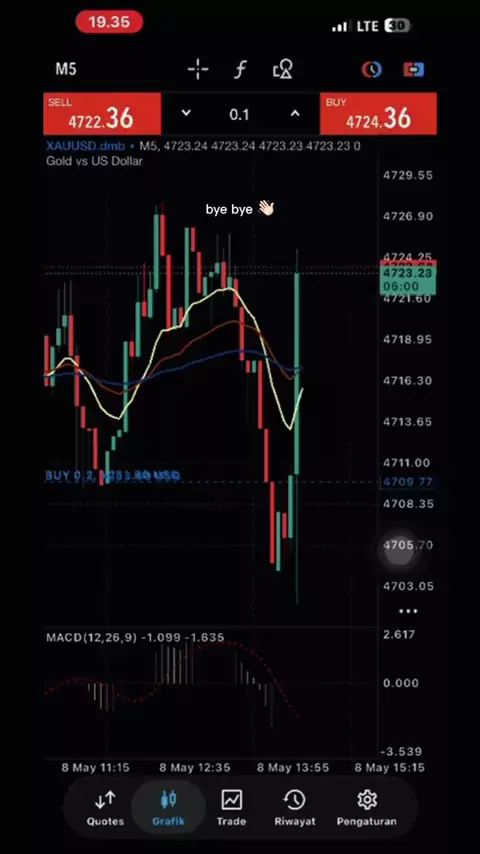Open the three-dot chart options
480x854 pixels.
pyautogui.click(x=408, y=611)
